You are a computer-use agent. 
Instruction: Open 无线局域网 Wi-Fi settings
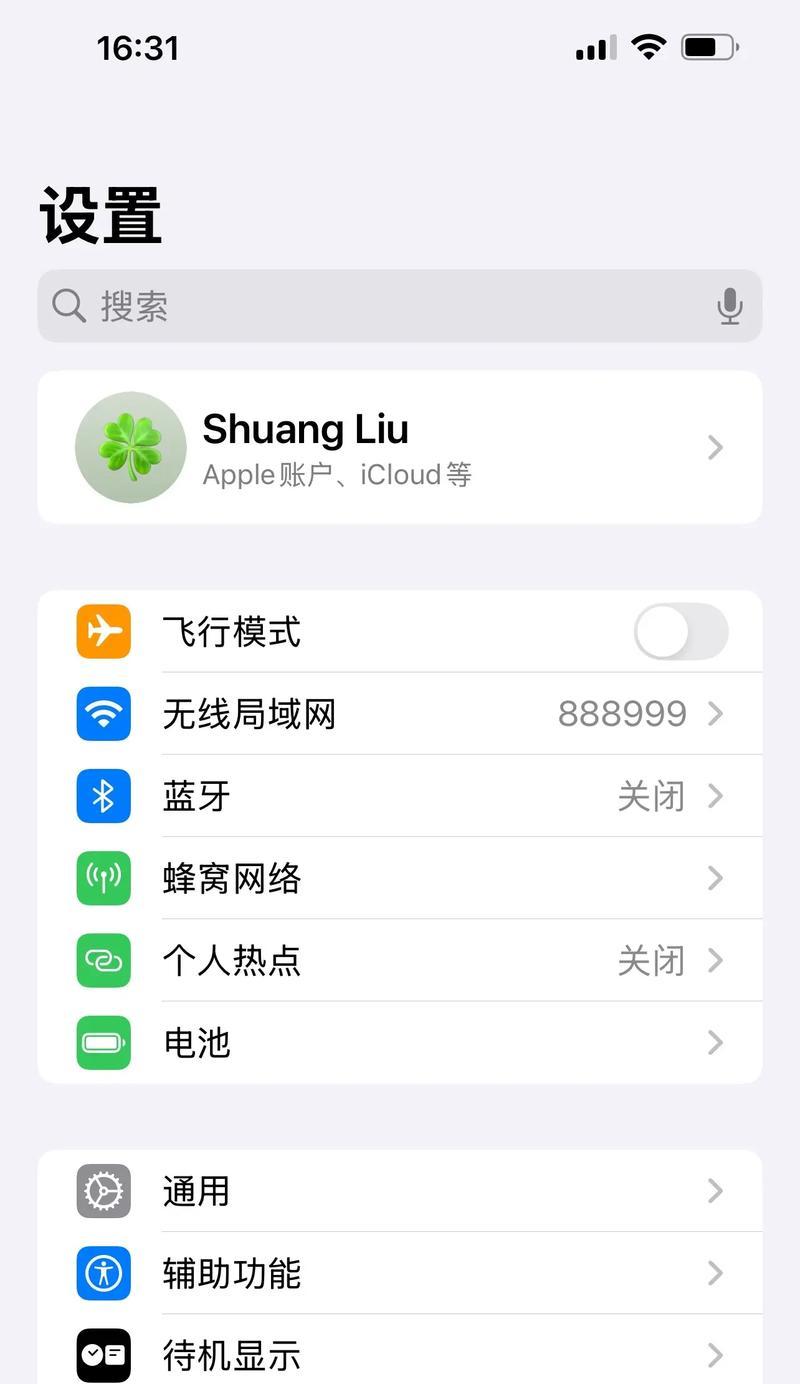coord(400,714)
